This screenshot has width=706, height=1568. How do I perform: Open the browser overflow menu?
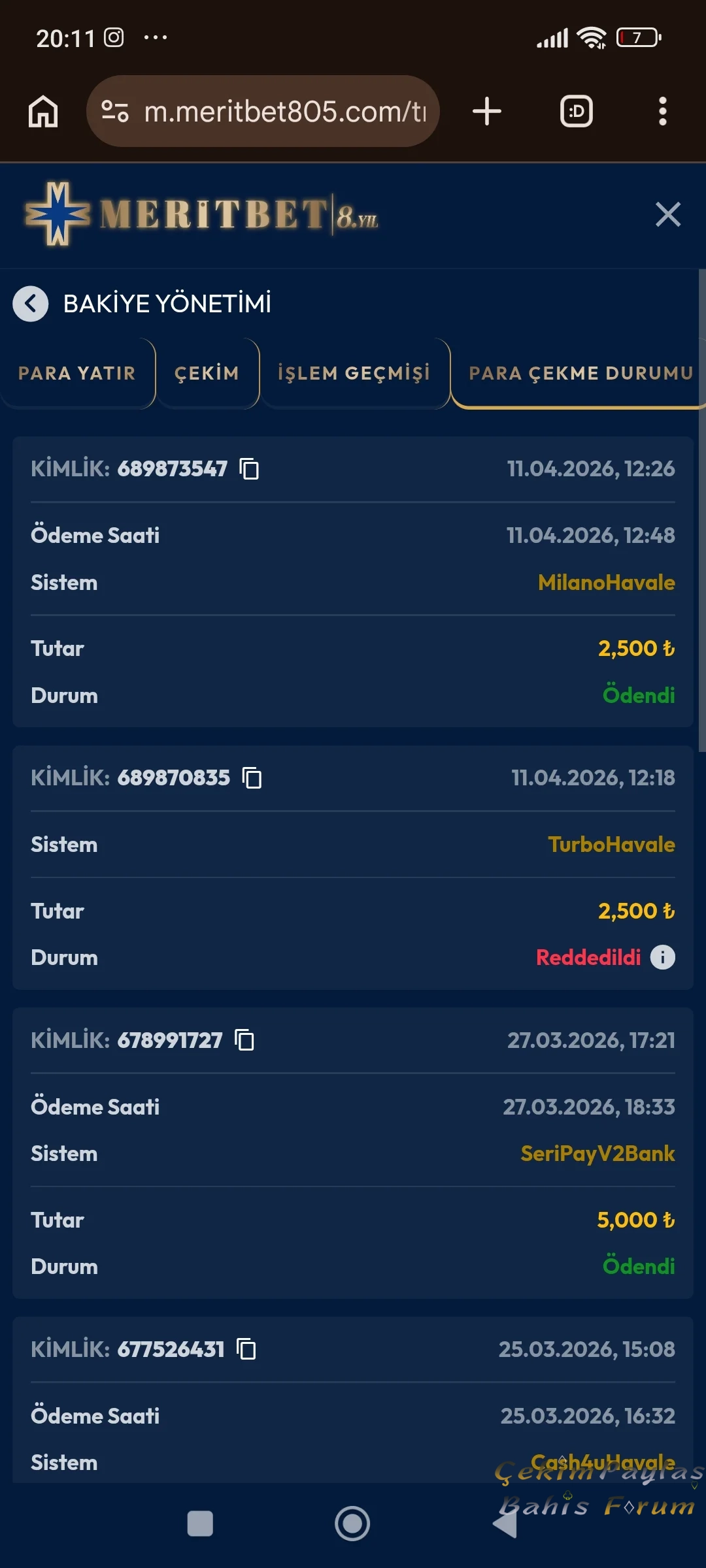663,111
